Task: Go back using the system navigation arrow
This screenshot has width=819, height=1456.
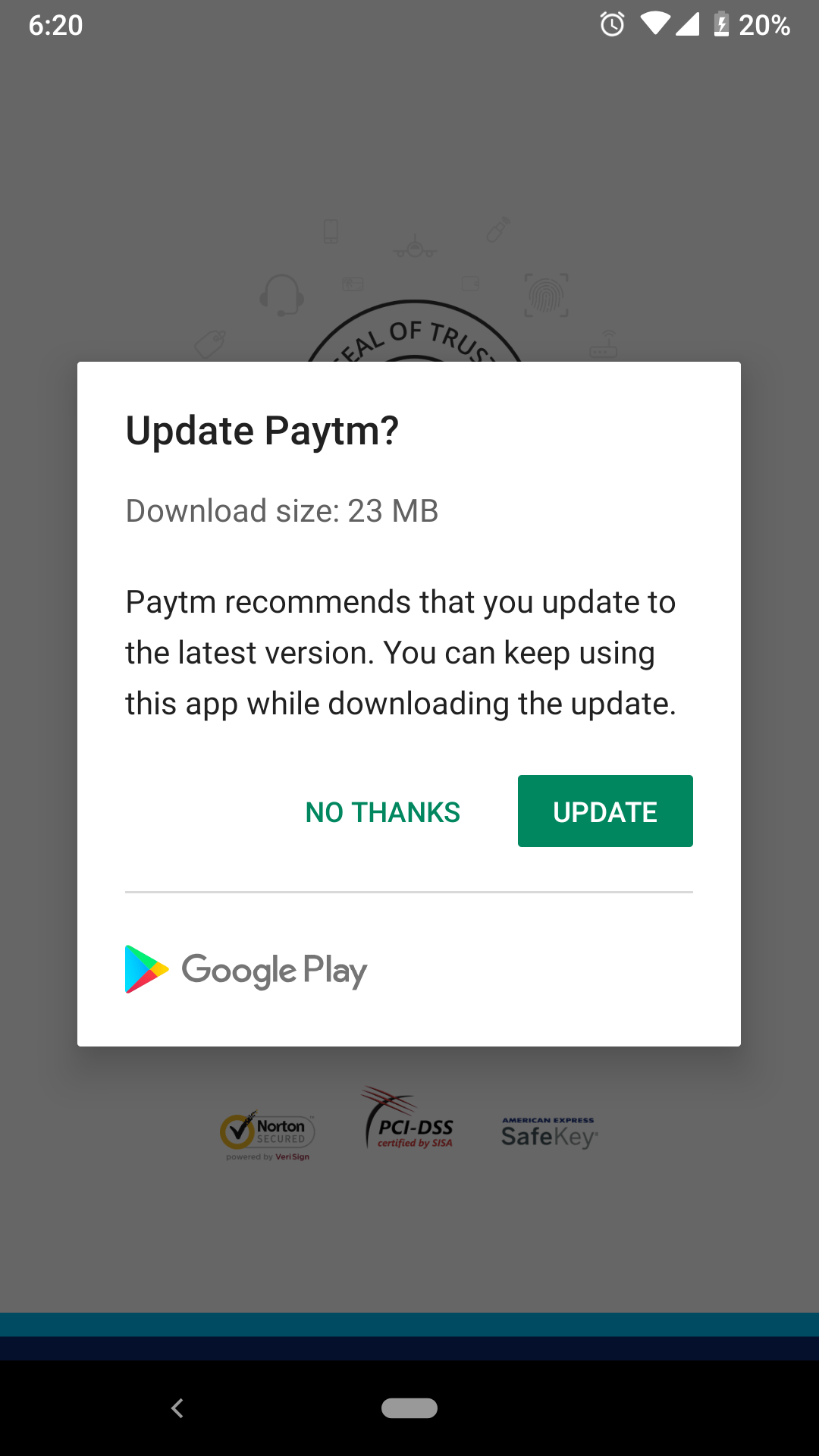Action: coord(177,1408)
